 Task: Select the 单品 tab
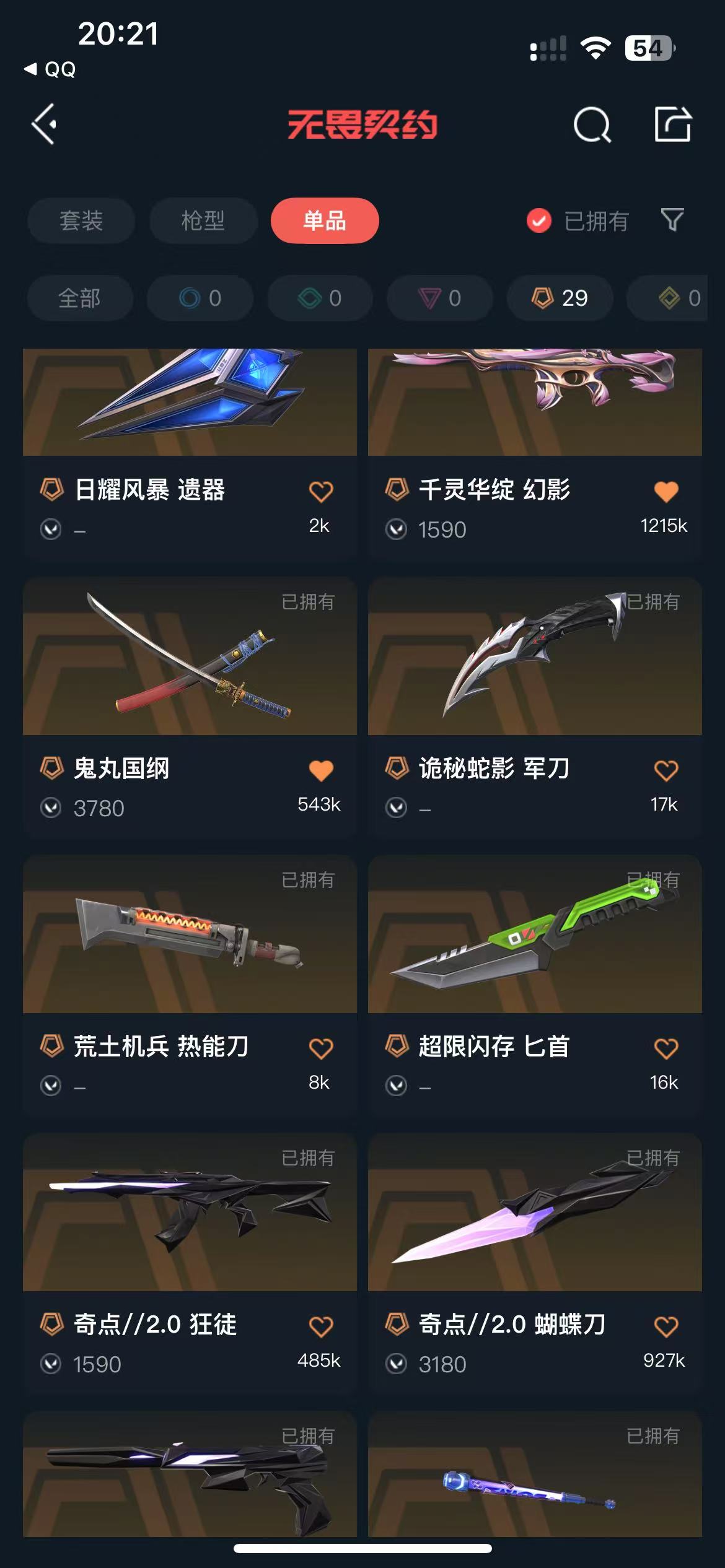(x=325, y=220)
